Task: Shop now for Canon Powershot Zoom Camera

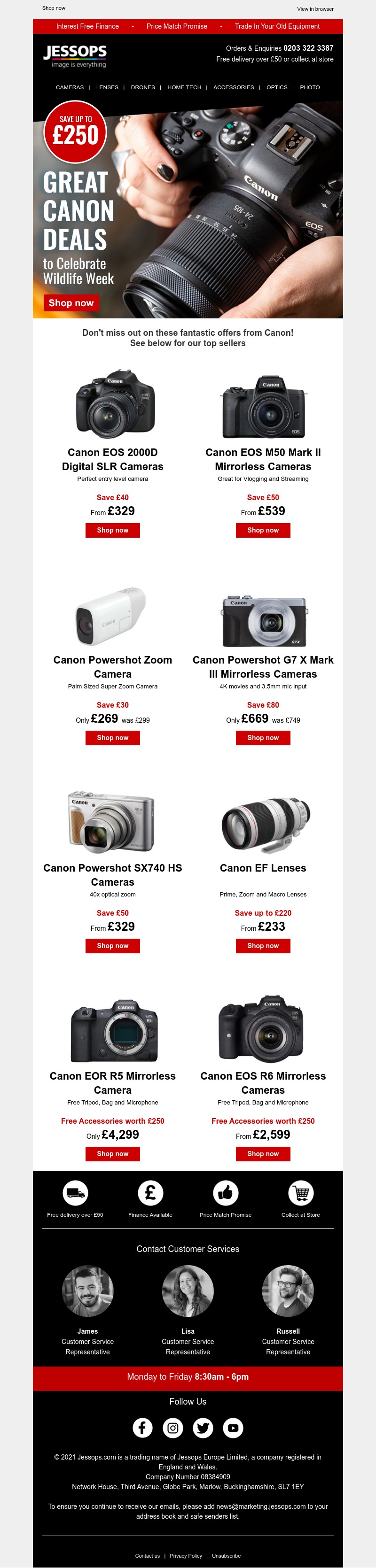Action: 113,738
